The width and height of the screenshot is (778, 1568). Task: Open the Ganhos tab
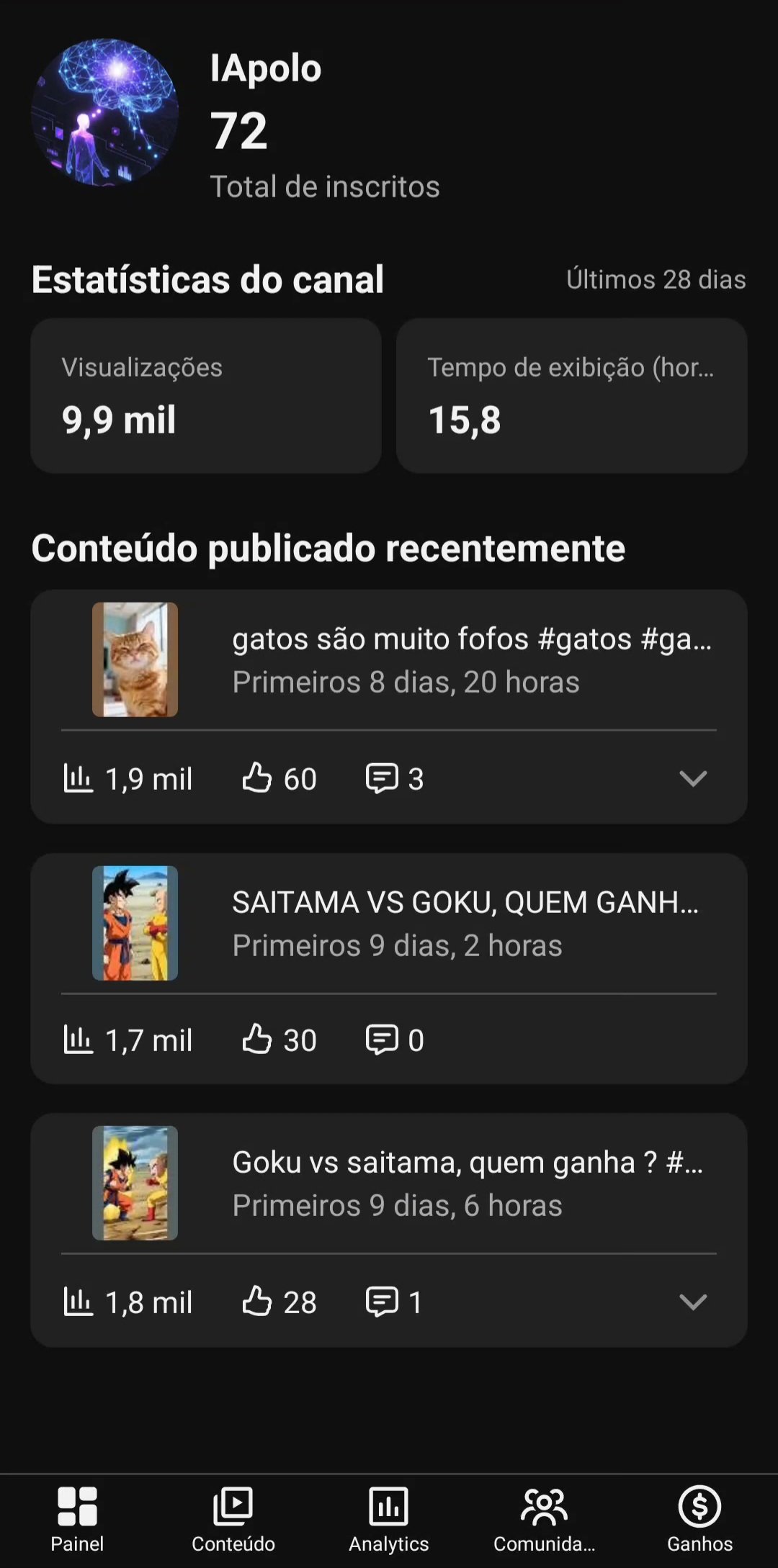point(699,1519)
